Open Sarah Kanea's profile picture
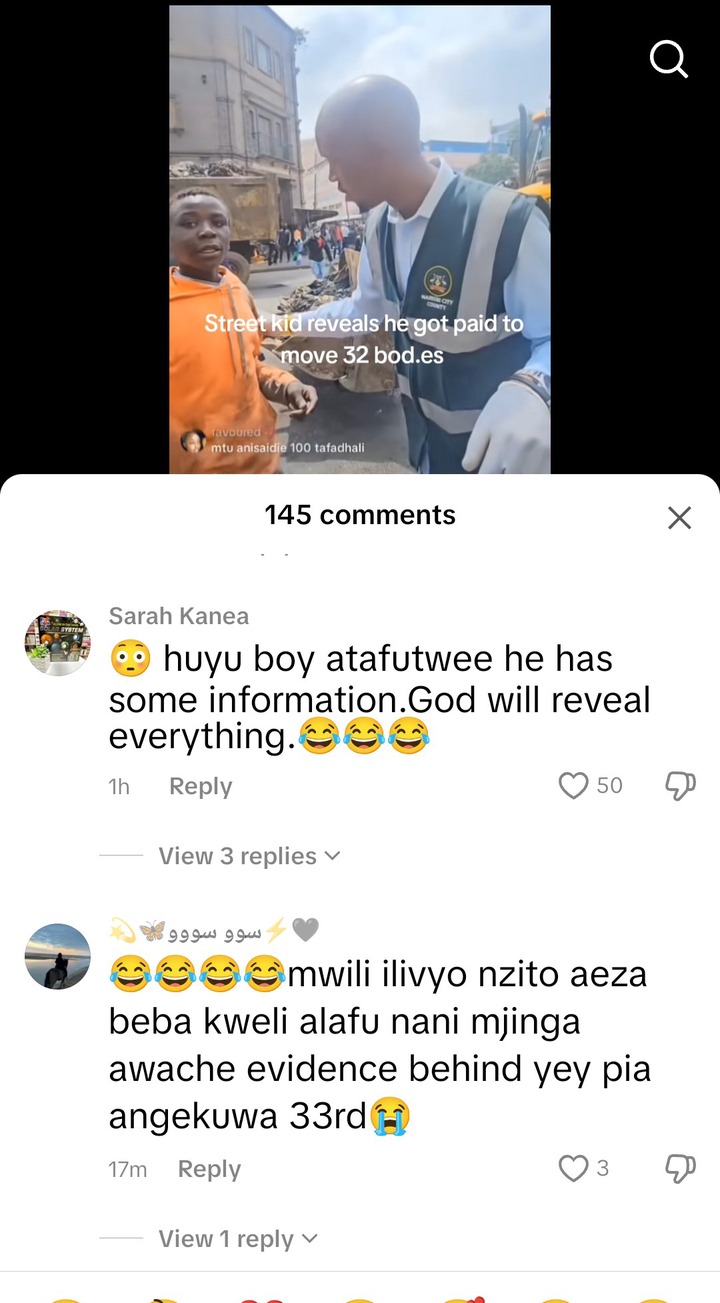This screenshot has height=1303, width=720. point(57,643)
